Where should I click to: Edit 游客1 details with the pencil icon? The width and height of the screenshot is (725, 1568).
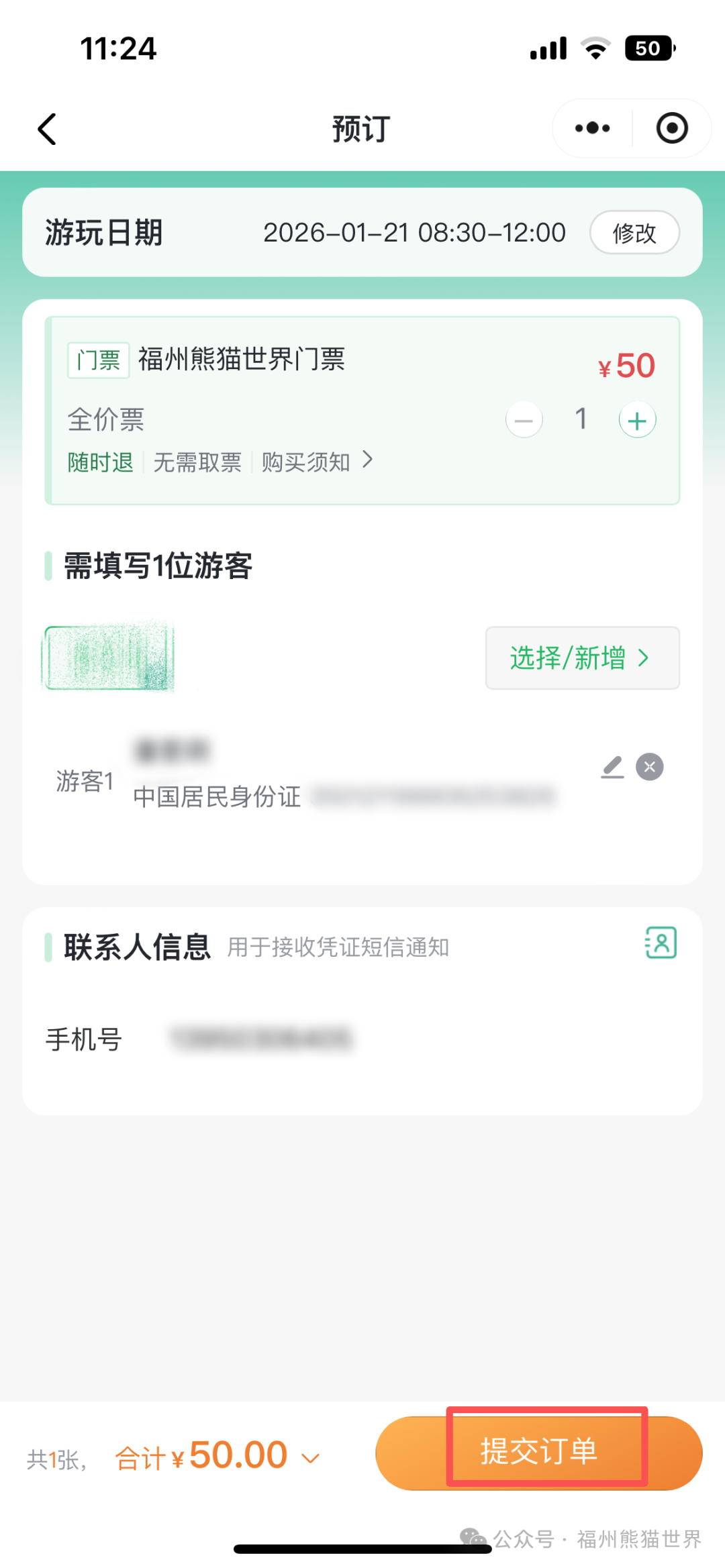pyautogui.click(x=612, y=767)
